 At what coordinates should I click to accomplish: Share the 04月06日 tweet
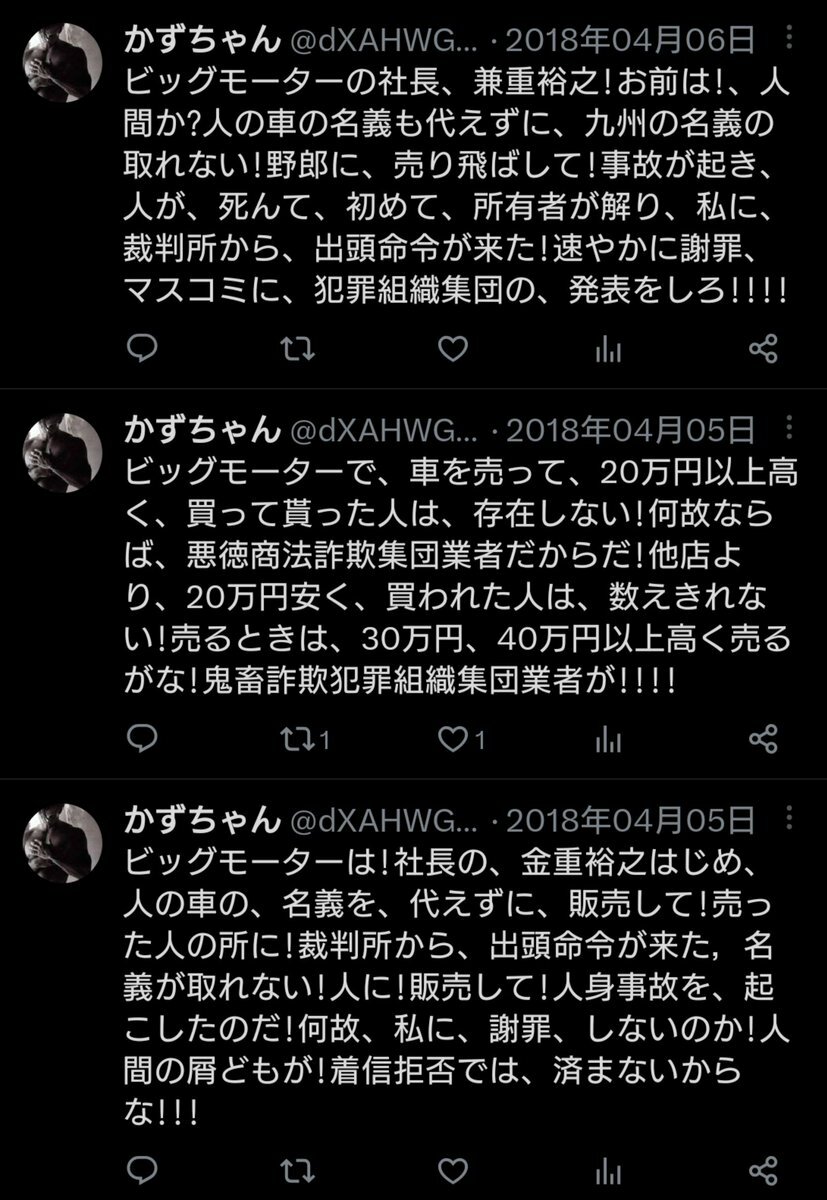(763, 348)
